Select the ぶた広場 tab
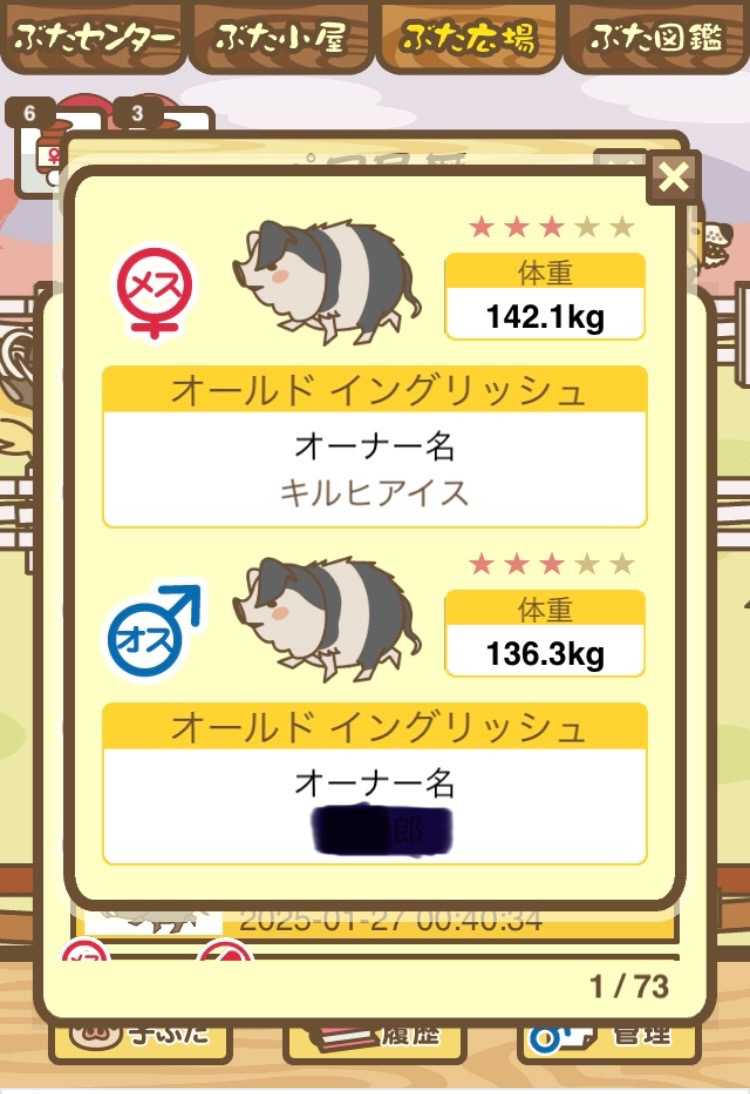Viewport: 750px width, 1094px height. 468,38
